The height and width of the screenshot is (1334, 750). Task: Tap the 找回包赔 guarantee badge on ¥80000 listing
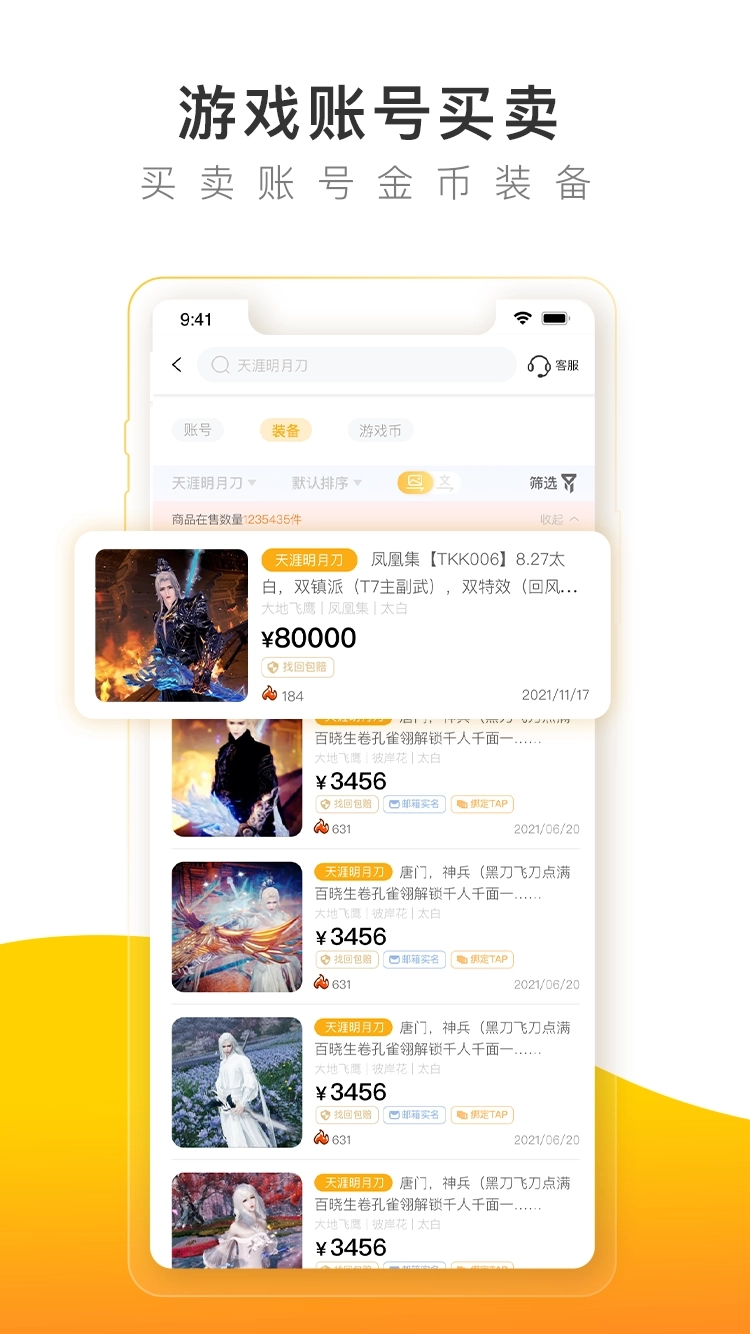(x=297, y=667)
